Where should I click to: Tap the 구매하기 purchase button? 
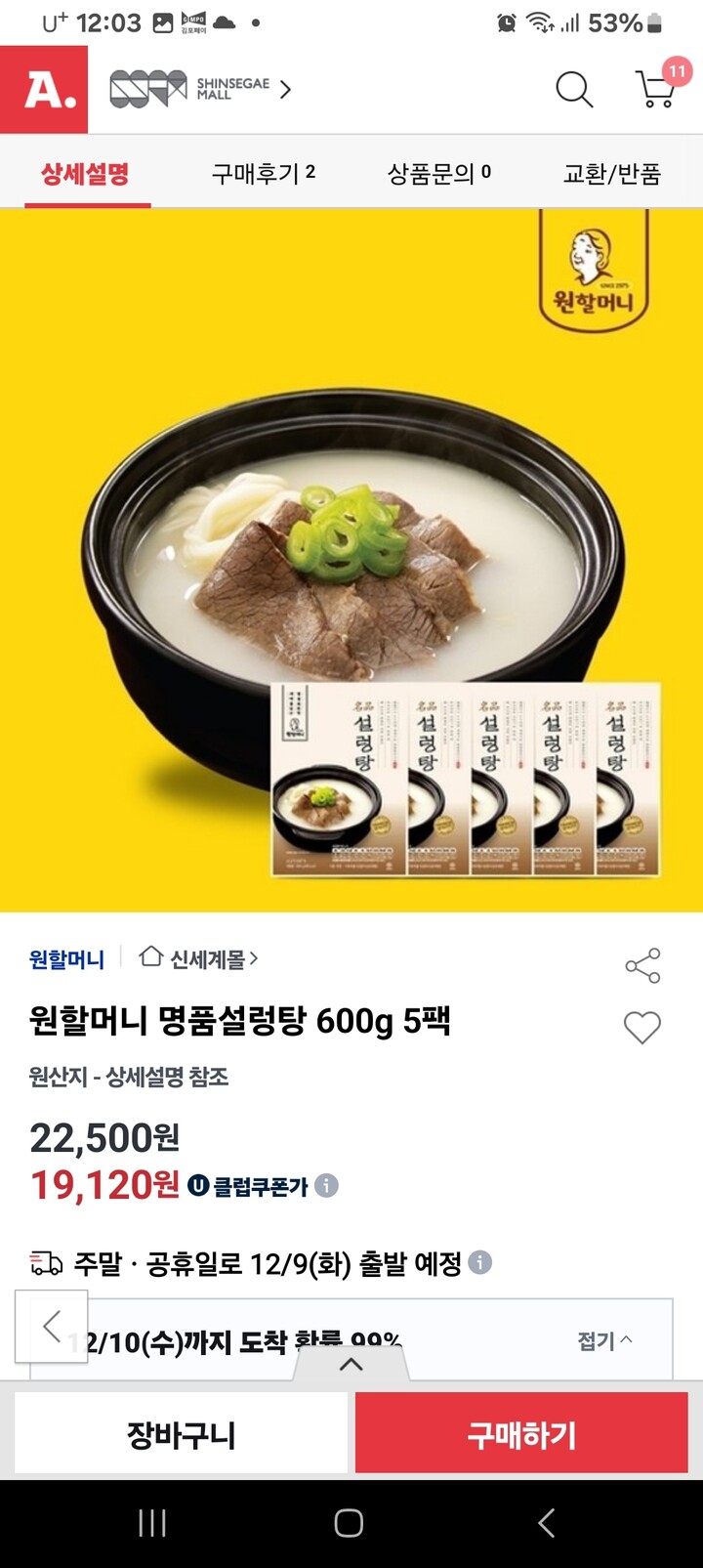point(519,1432)
